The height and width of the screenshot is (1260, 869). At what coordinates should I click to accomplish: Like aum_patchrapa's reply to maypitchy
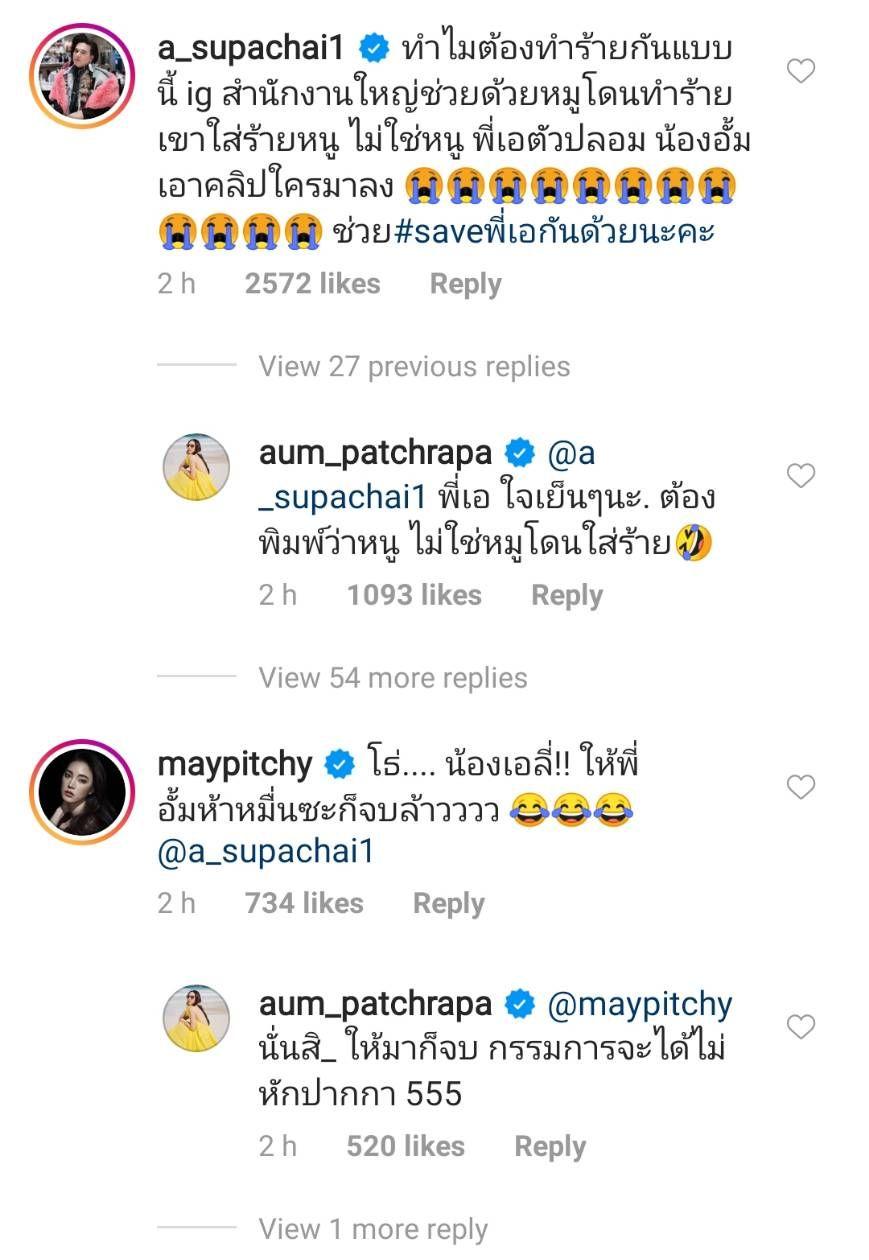[801, 1026]
